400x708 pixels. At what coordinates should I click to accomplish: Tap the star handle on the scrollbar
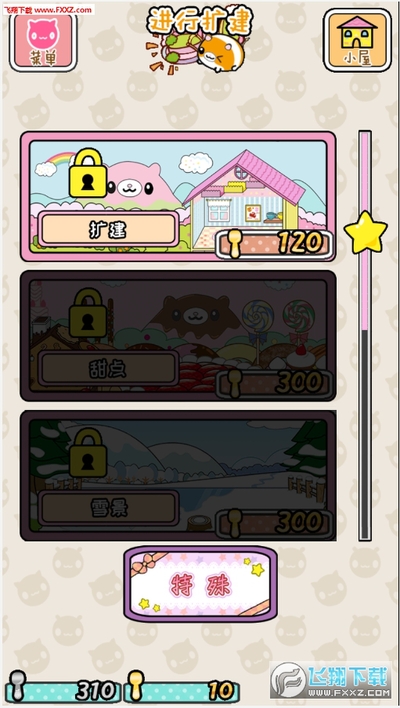[x=366, y=232]
